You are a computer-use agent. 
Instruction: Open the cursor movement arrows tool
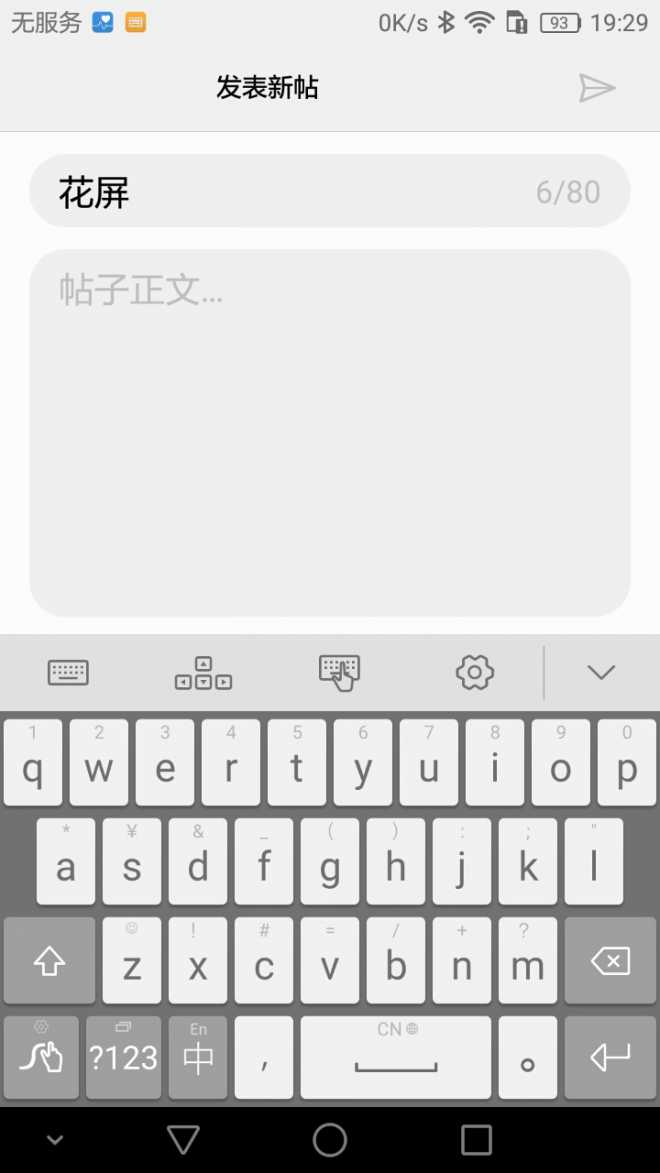pos(203,673)
